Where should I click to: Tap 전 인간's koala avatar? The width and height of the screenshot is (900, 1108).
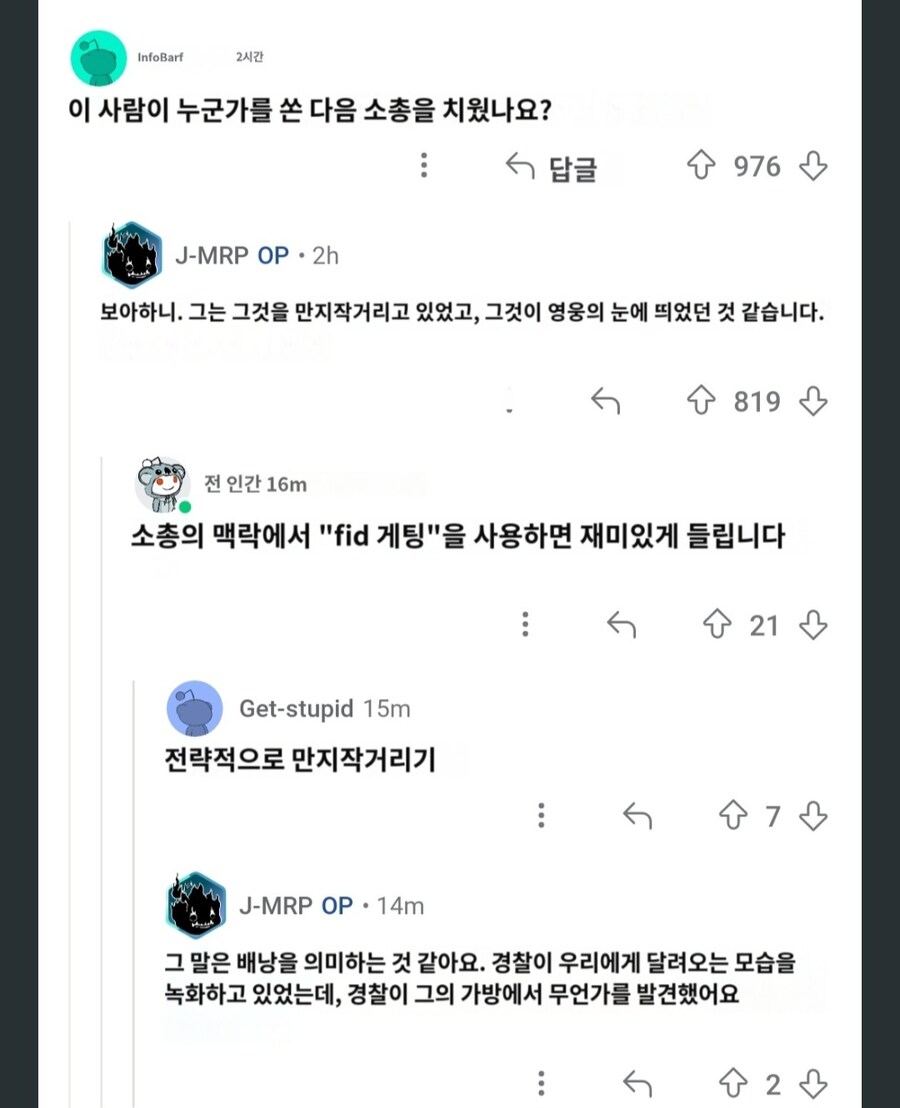(160, 483)
